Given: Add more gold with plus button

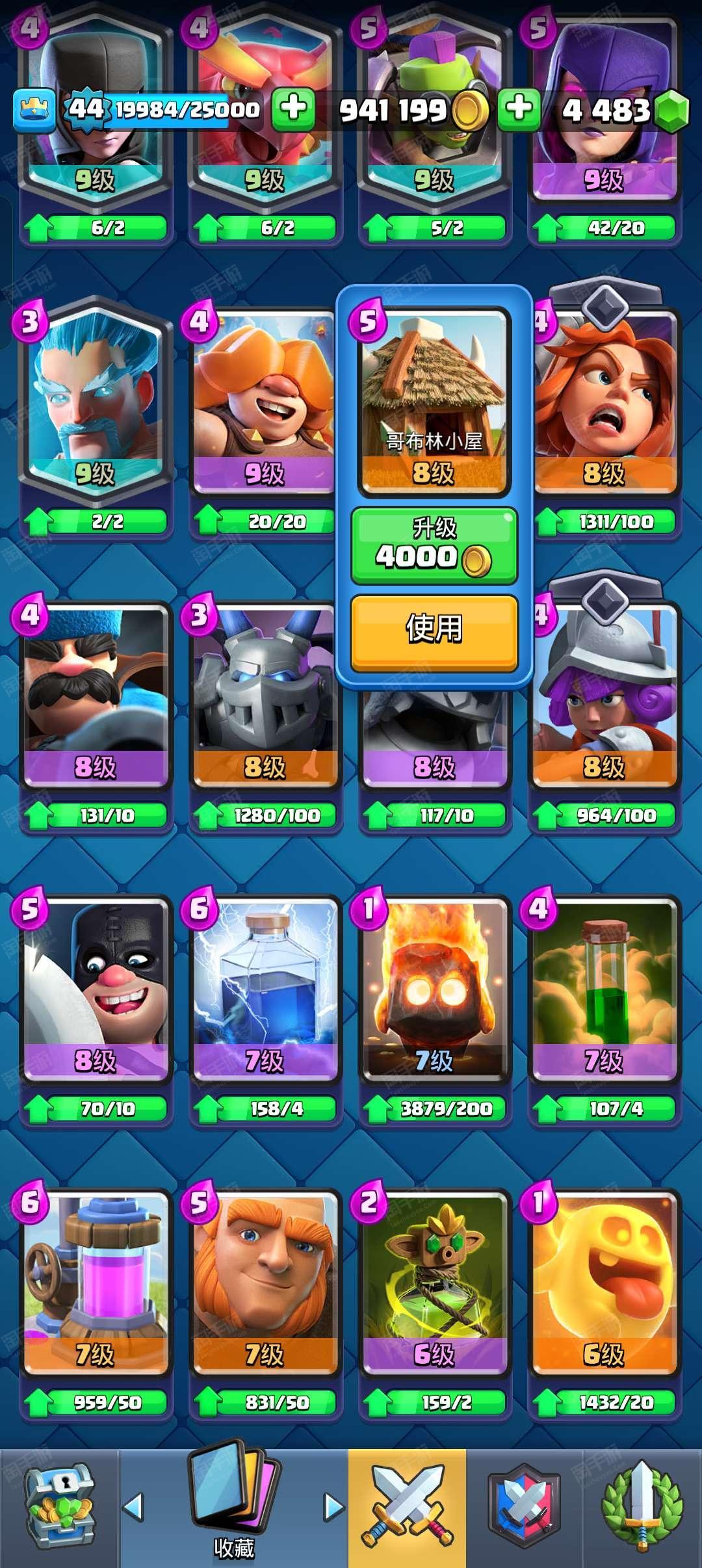Looking at the screenshot, I should [x=519, y=108].
